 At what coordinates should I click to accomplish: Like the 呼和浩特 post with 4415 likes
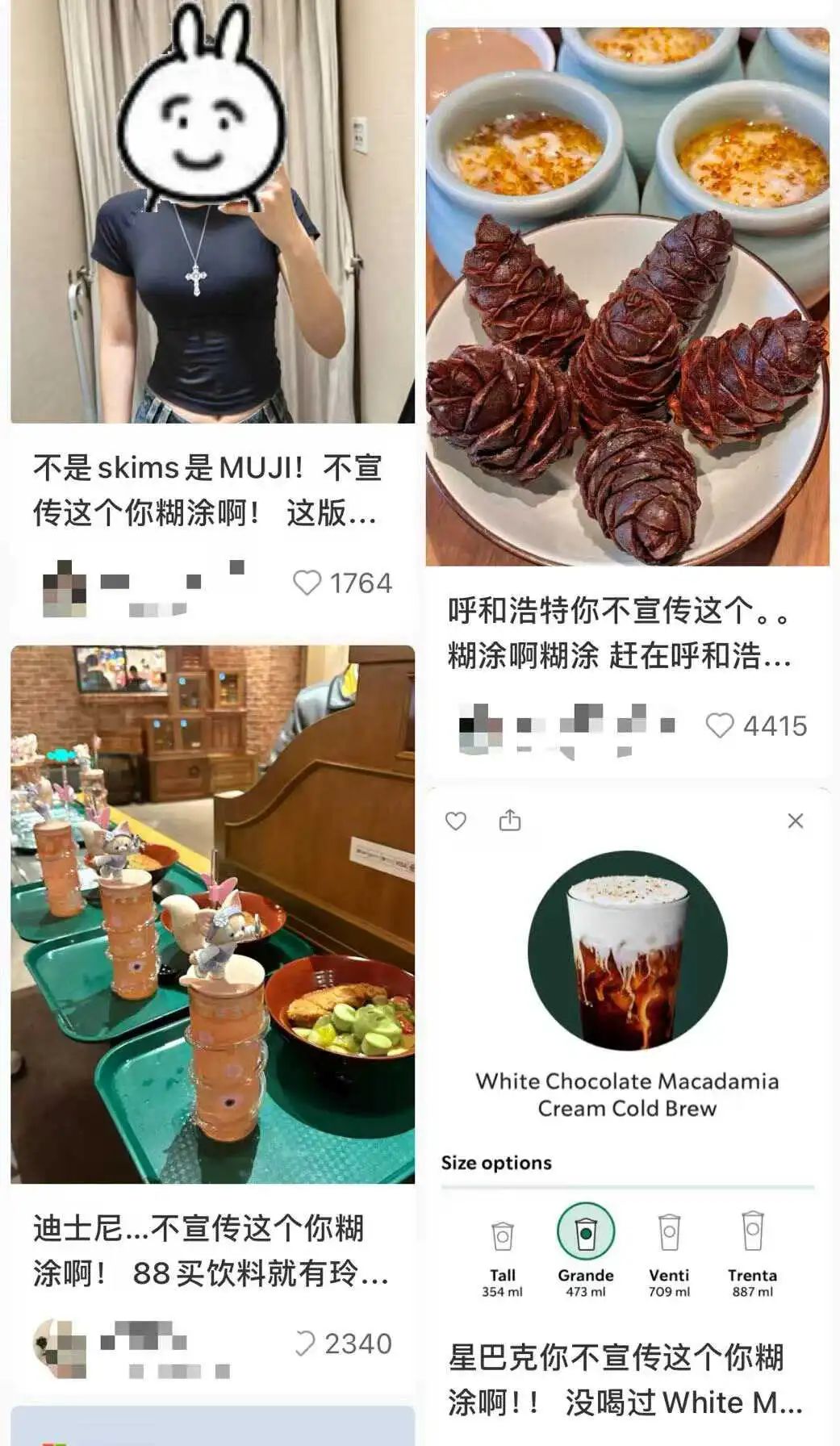[x=720, y=725]
